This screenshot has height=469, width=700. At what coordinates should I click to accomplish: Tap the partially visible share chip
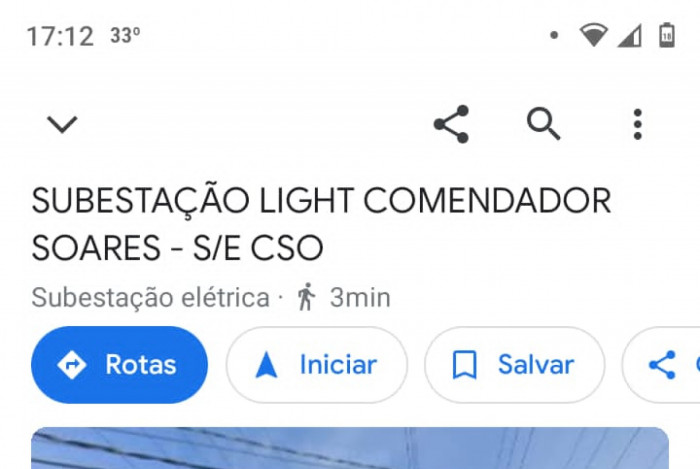(666, 365)
